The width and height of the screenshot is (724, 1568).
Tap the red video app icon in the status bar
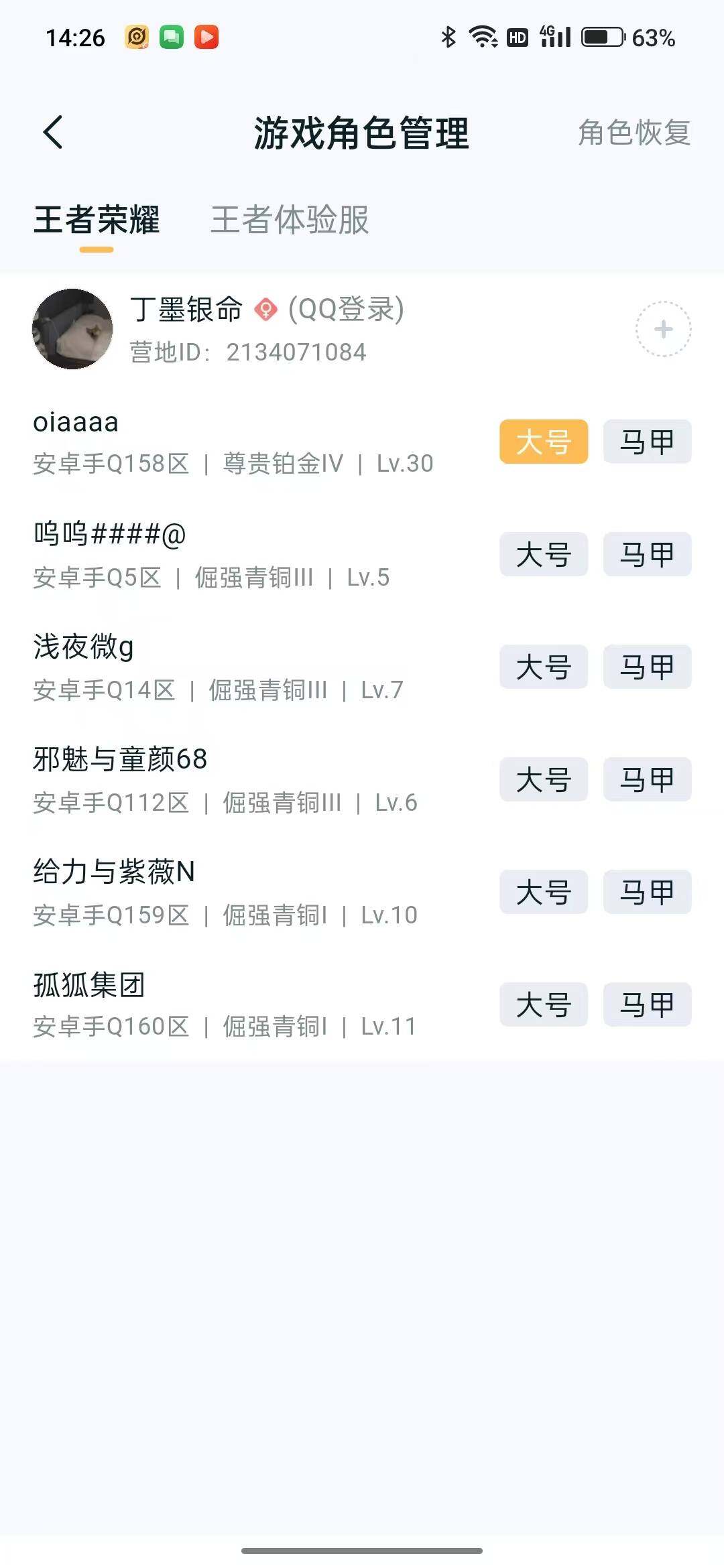click(x=208, y=38)
